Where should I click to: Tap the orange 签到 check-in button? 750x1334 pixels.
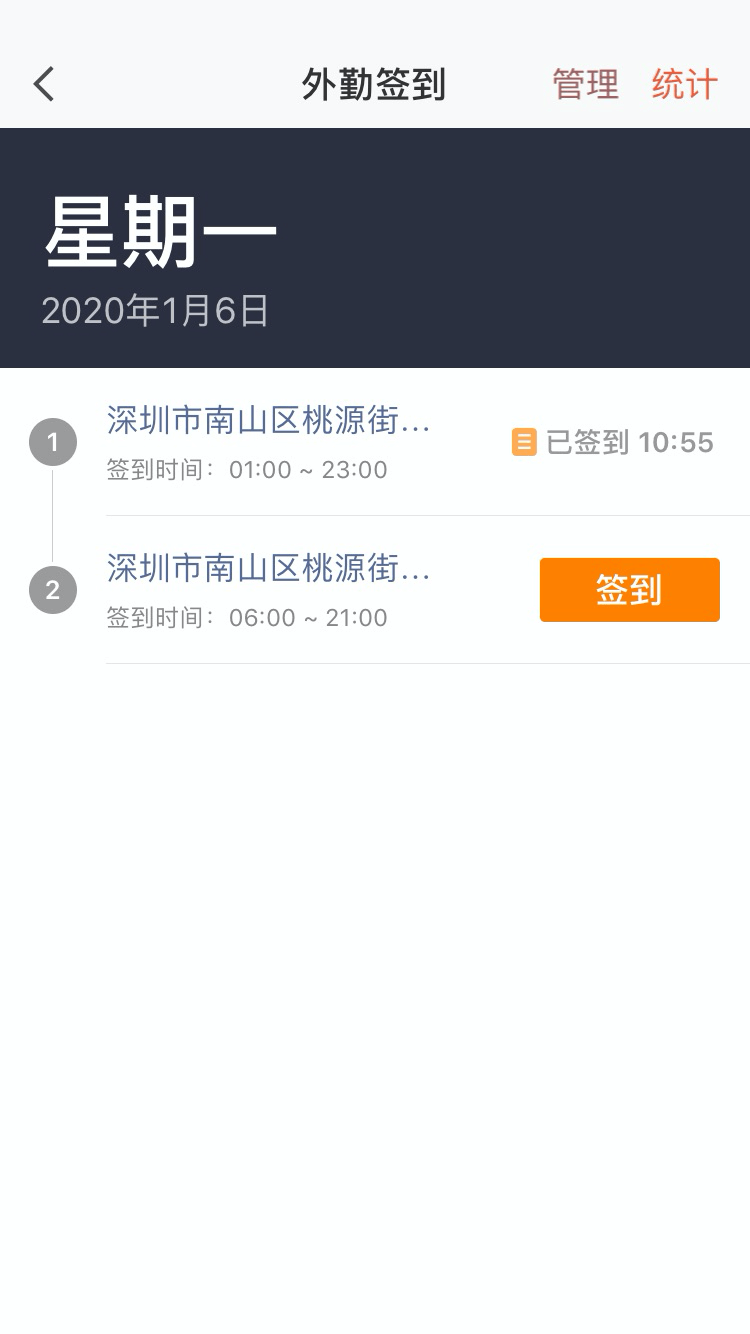pos(629,590)
